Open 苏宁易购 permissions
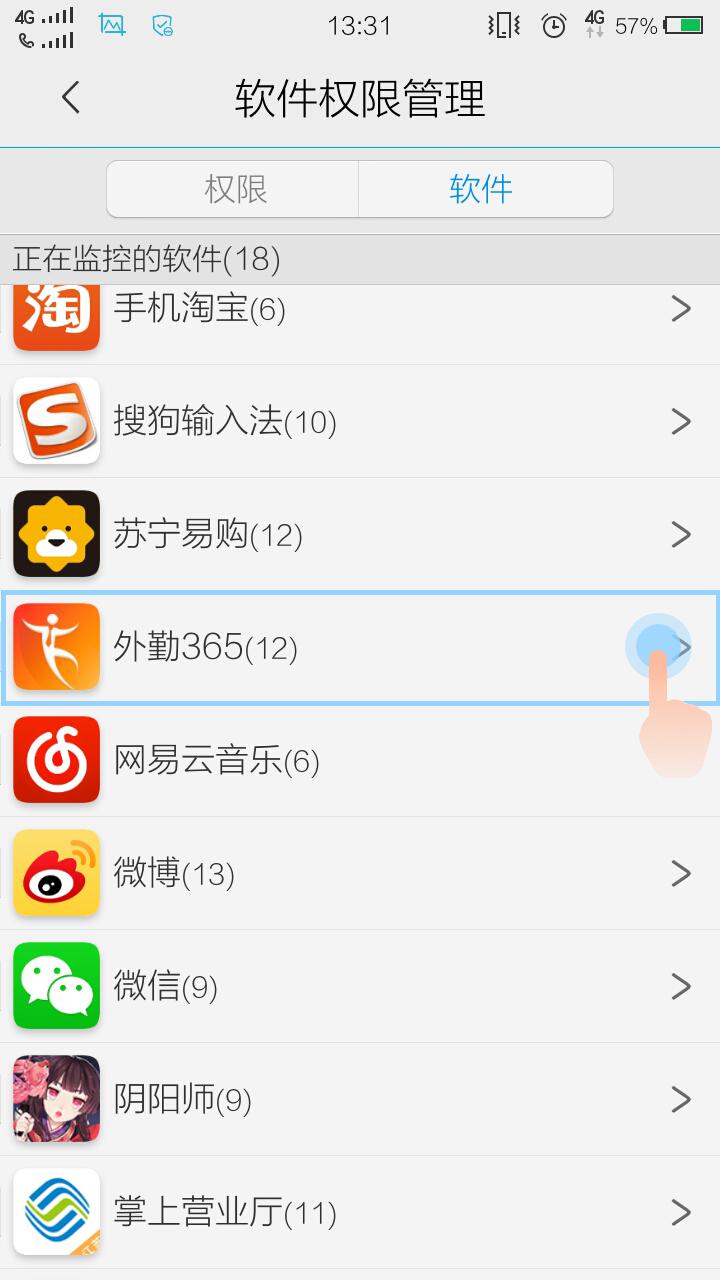Viewport: 720px width, 1280px height. (360, 534)
